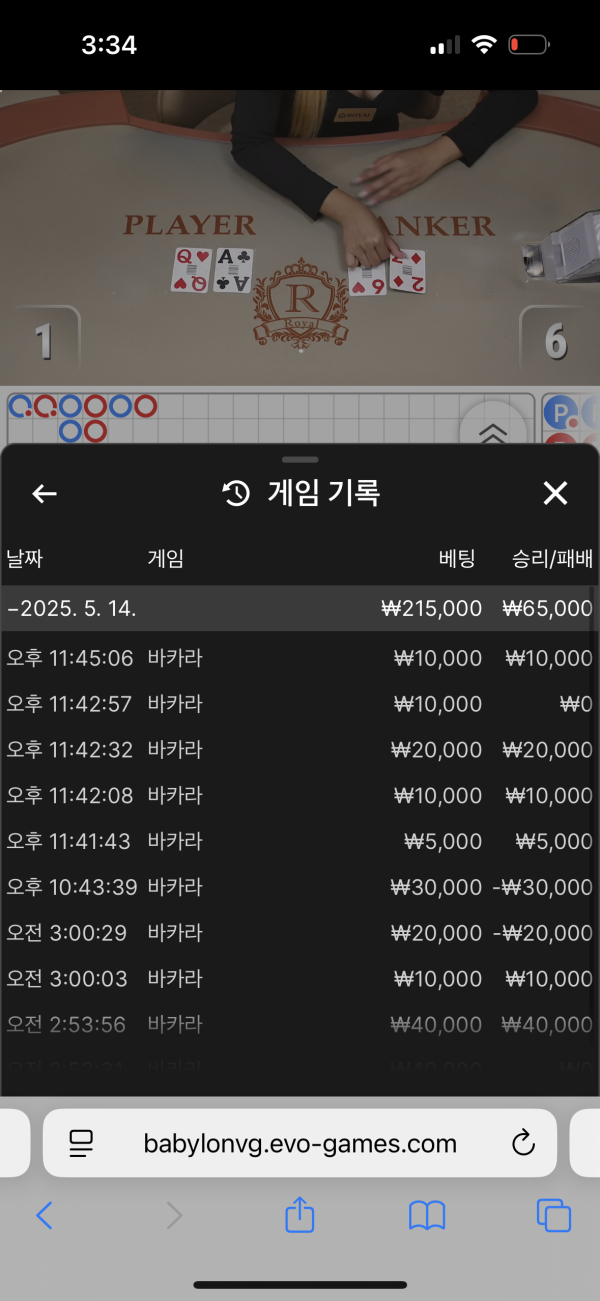Screen dimensions: 600x1301
Task: Open the 오전 2:53:56 바카라 record
Action: 300,1025
